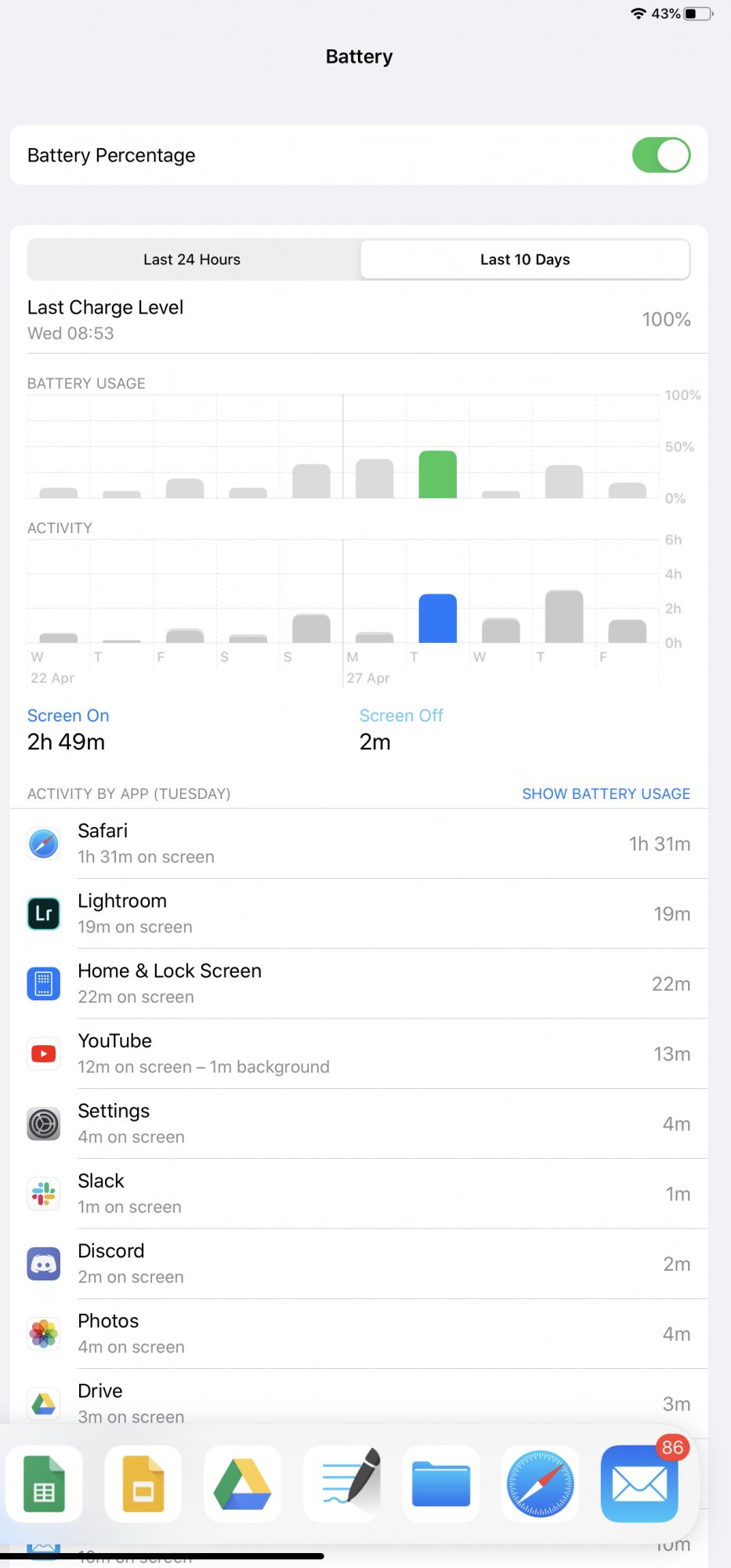Switch to the Last 24 Hours tab
Viewport: 731px width, 1568px height.
click(x=193, y=260)
